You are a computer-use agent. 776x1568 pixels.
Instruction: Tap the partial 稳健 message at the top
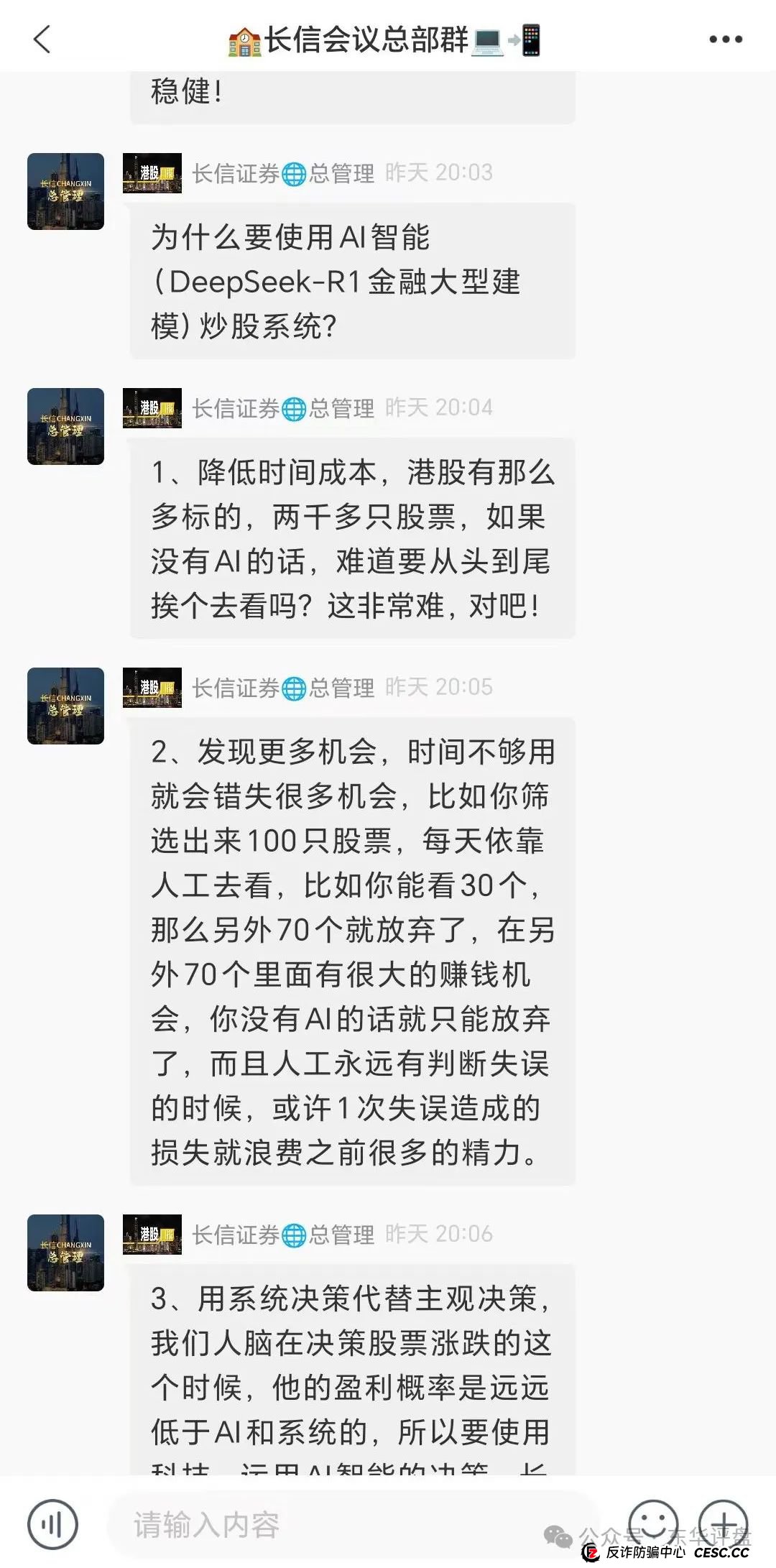[x=352, y=93]
